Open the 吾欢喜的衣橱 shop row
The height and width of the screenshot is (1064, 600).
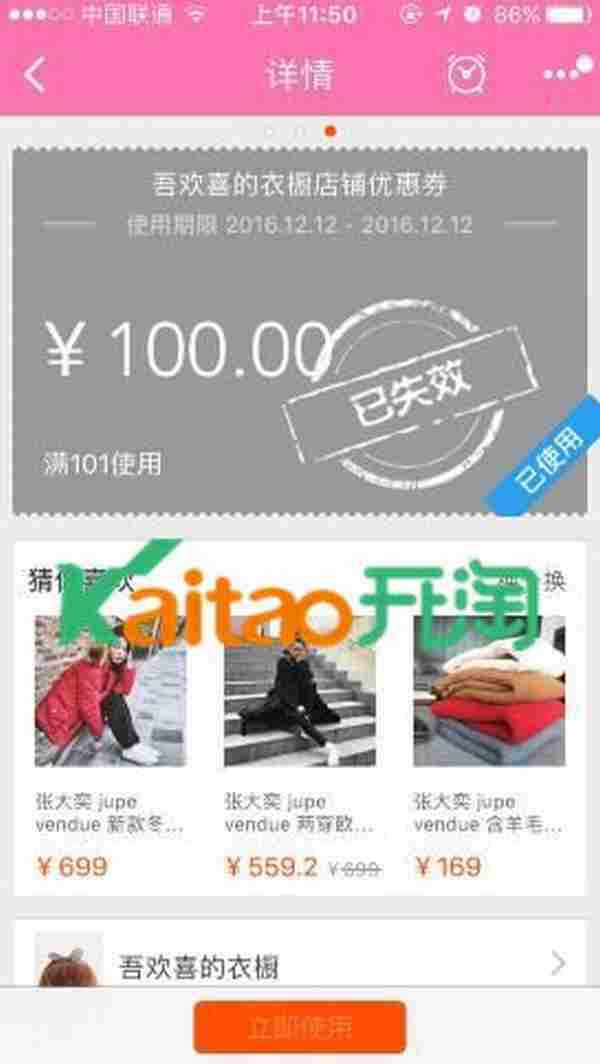(x=300, y=964)
